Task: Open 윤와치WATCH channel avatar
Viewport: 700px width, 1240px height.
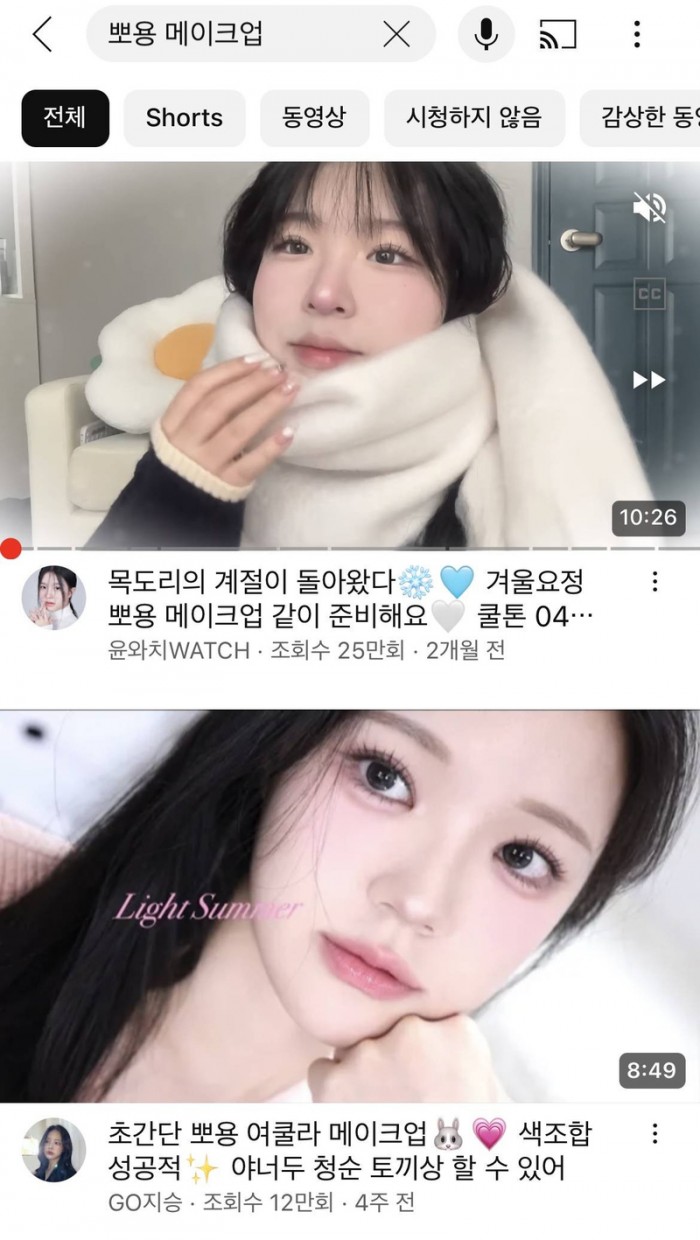Action: click(x=53, y=597)
